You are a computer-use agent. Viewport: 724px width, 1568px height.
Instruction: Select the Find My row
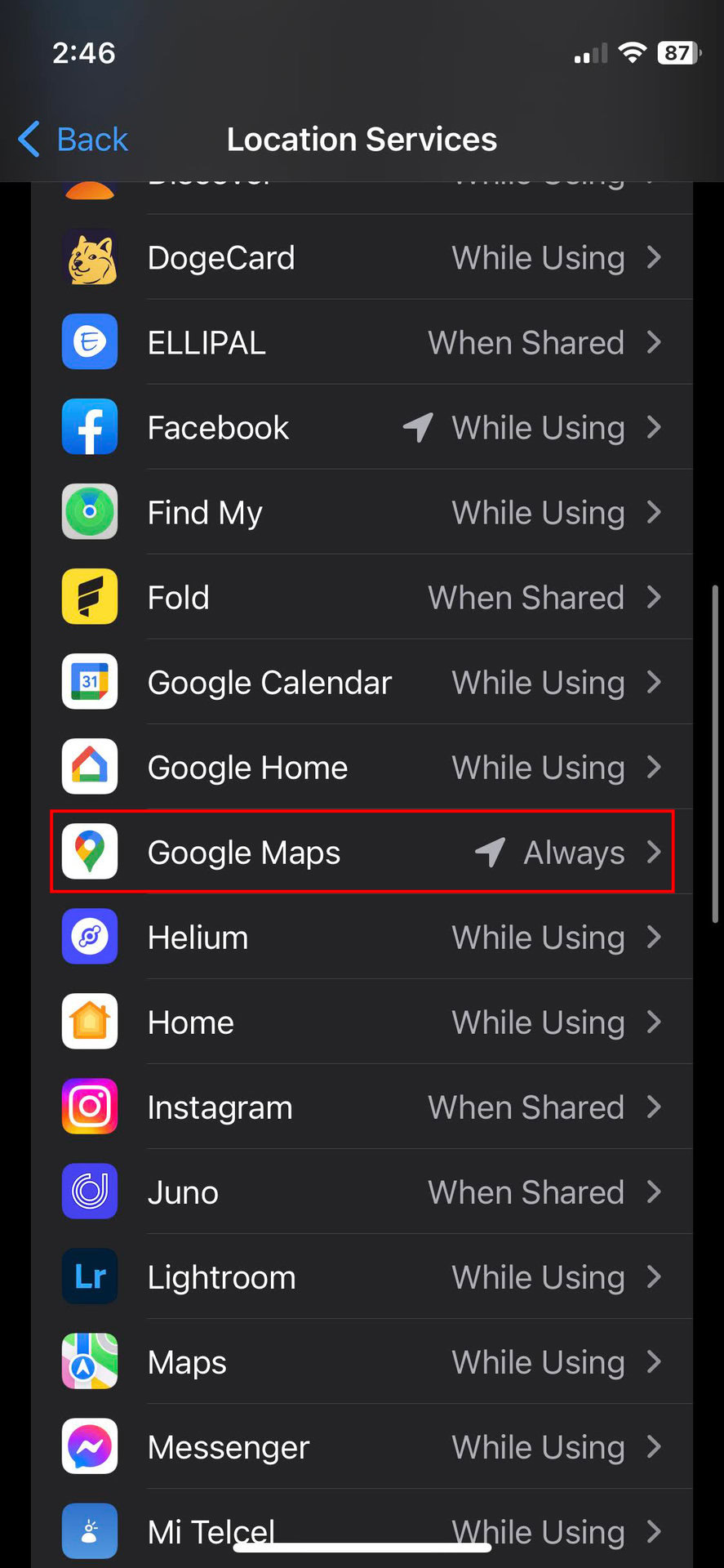coord(362,513)
